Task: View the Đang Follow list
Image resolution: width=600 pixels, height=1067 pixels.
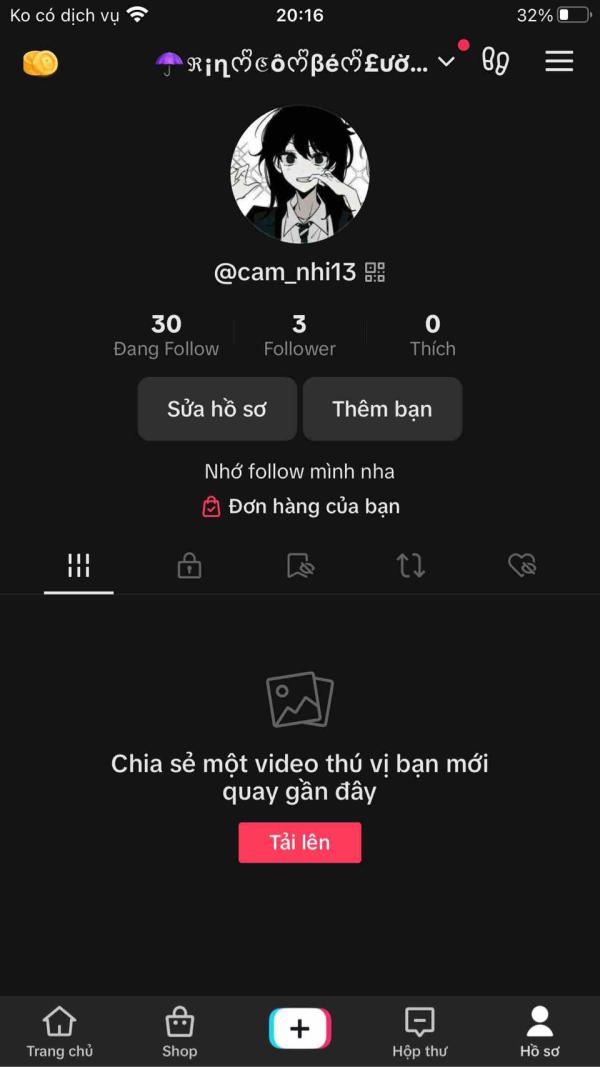Action: (x=166, y=335)
